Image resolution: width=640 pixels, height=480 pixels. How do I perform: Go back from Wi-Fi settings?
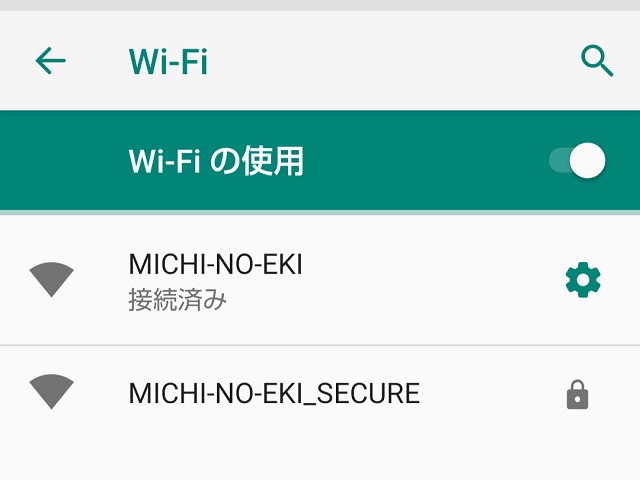[x=50, y=62]
